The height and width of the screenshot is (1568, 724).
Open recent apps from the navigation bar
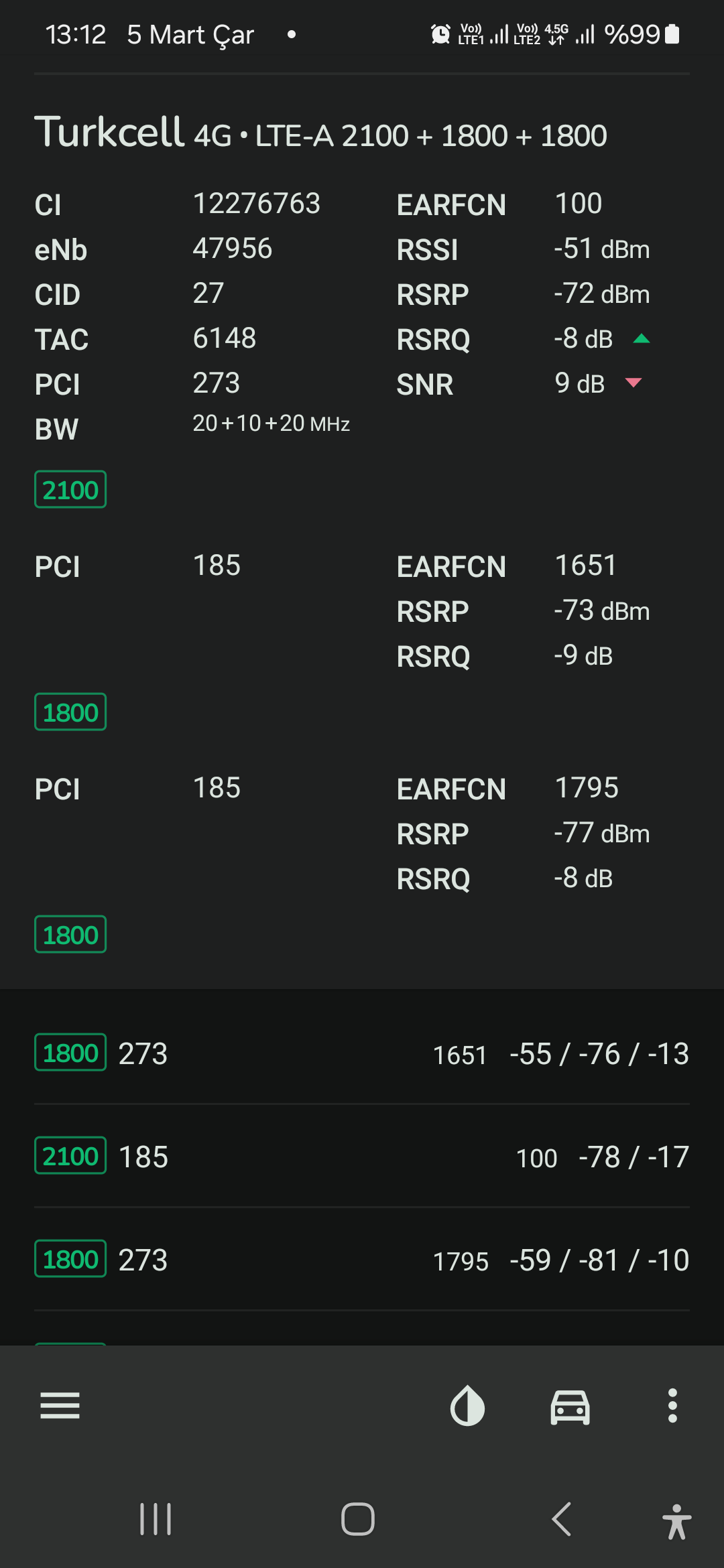click(x=156, y=1519)
